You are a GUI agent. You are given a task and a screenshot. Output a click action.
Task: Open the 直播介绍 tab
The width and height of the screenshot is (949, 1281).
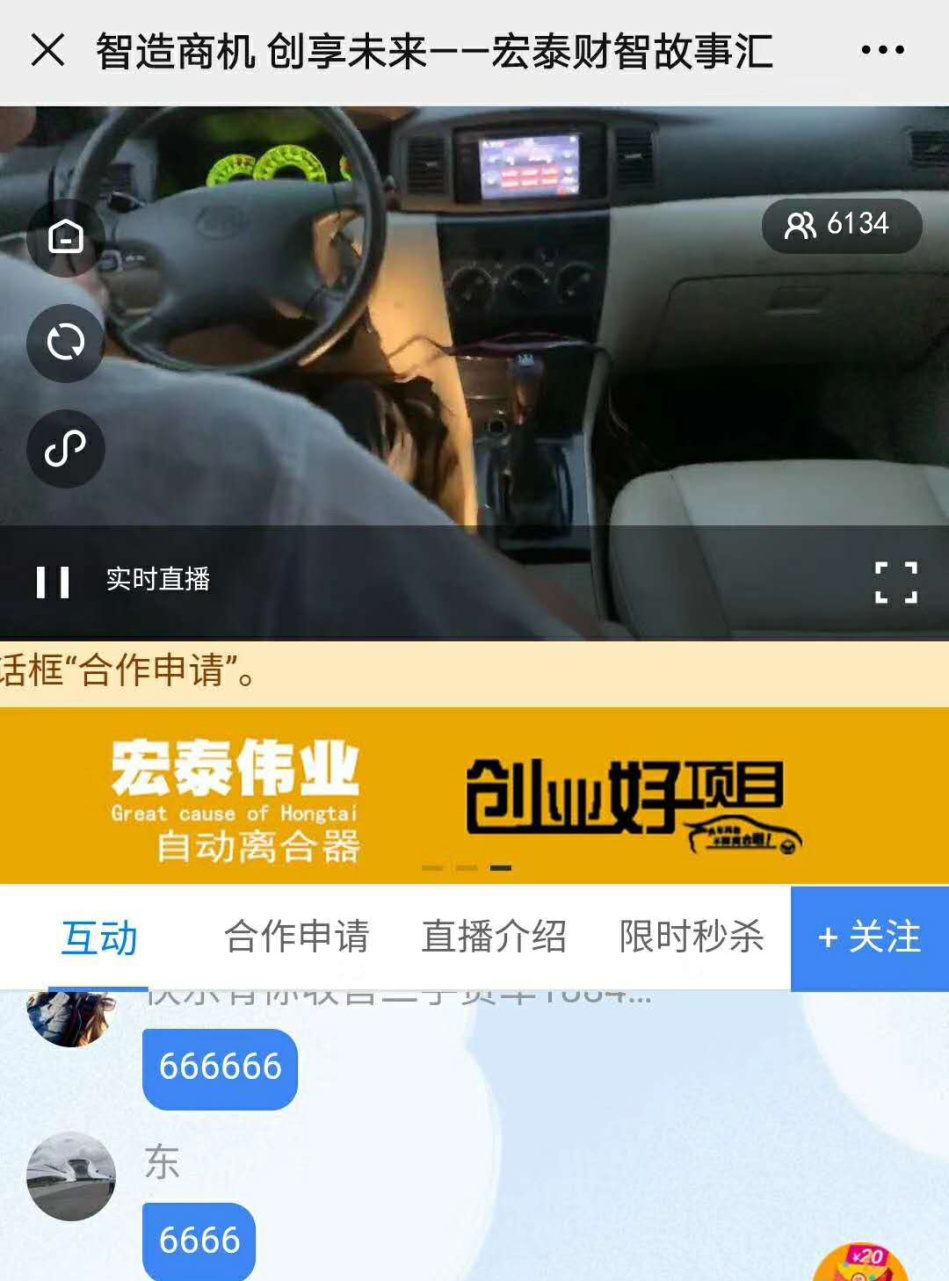coord(493,938)
